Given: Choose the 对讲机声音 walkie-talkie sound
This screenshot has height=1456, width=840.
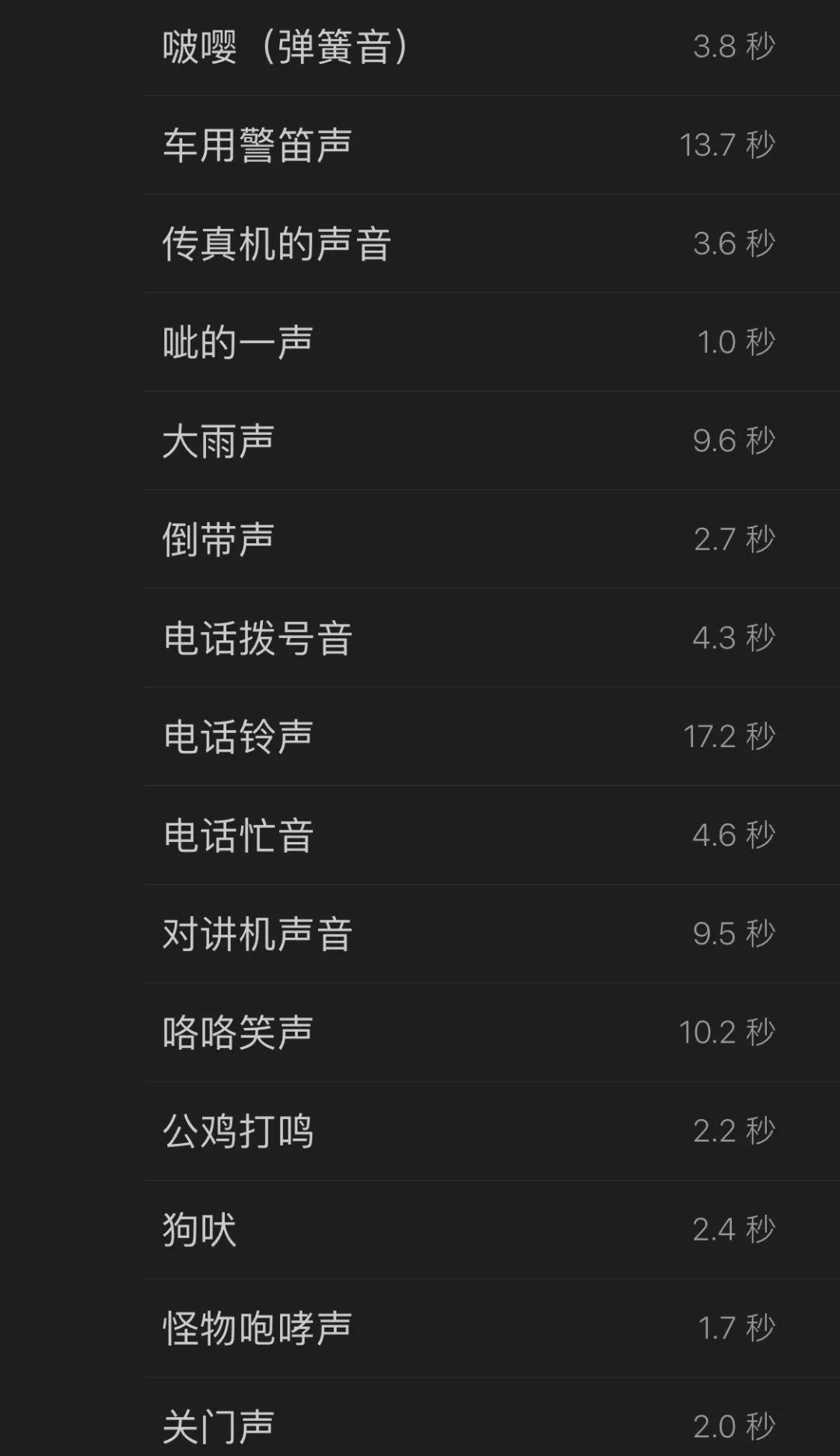Looking at the screenshot, I should coord(257,932).
